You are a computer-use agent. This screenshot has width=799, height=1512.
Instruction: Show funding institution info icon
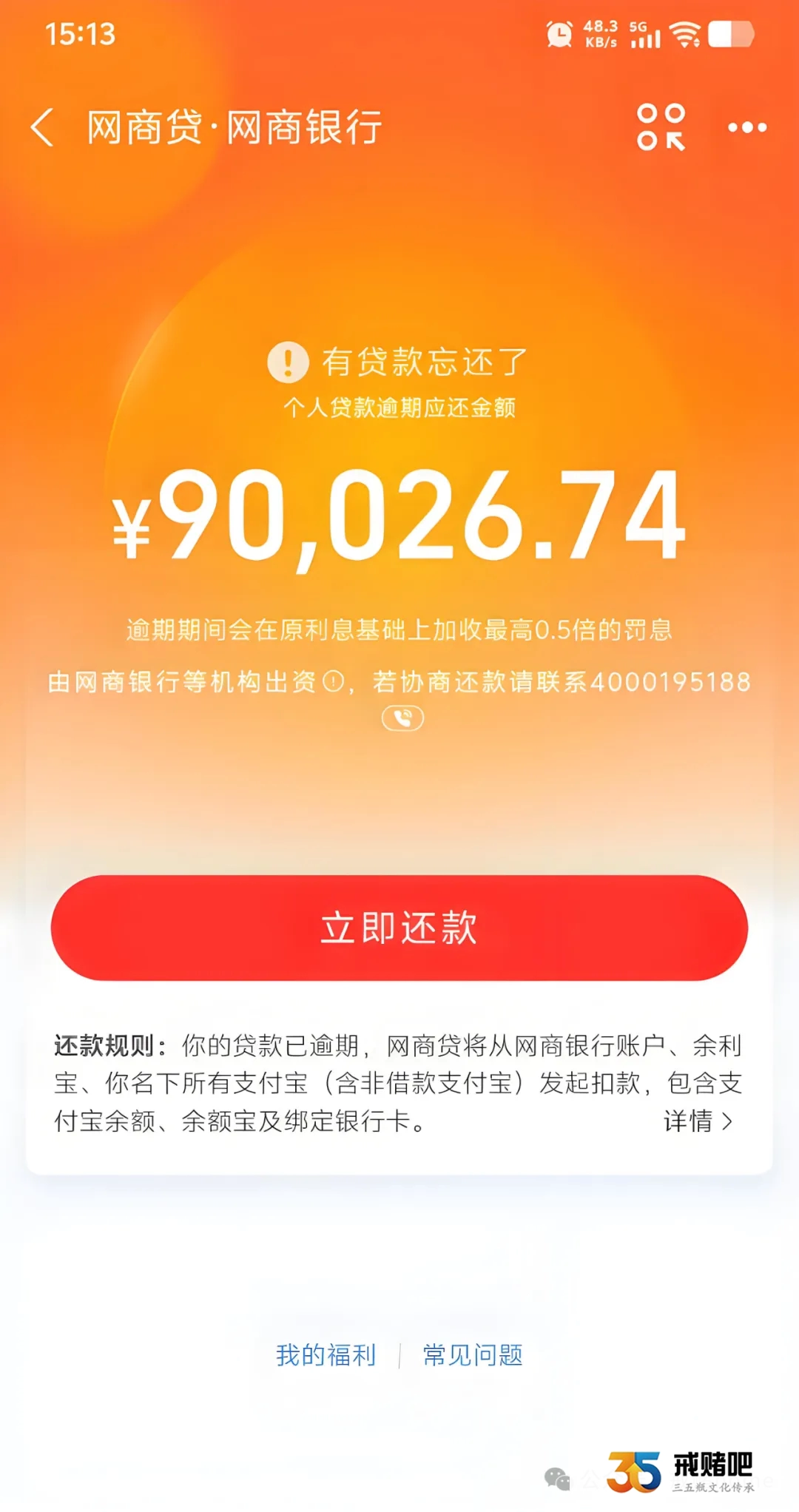(x=334, y=681)
